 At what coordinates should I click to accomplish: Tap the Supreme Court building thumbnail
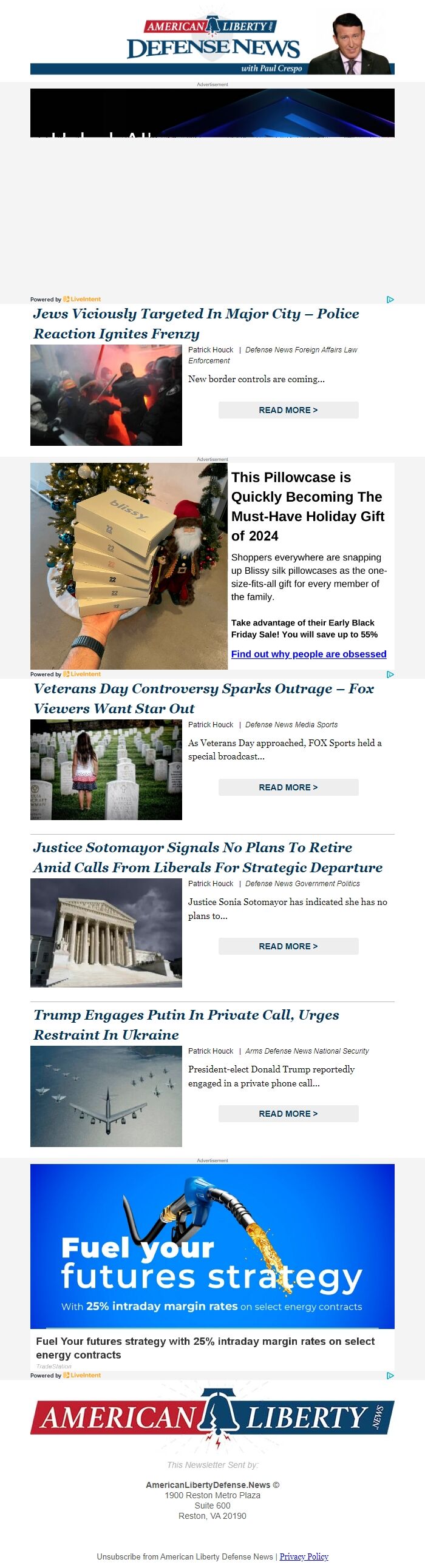tap(106, 932)
